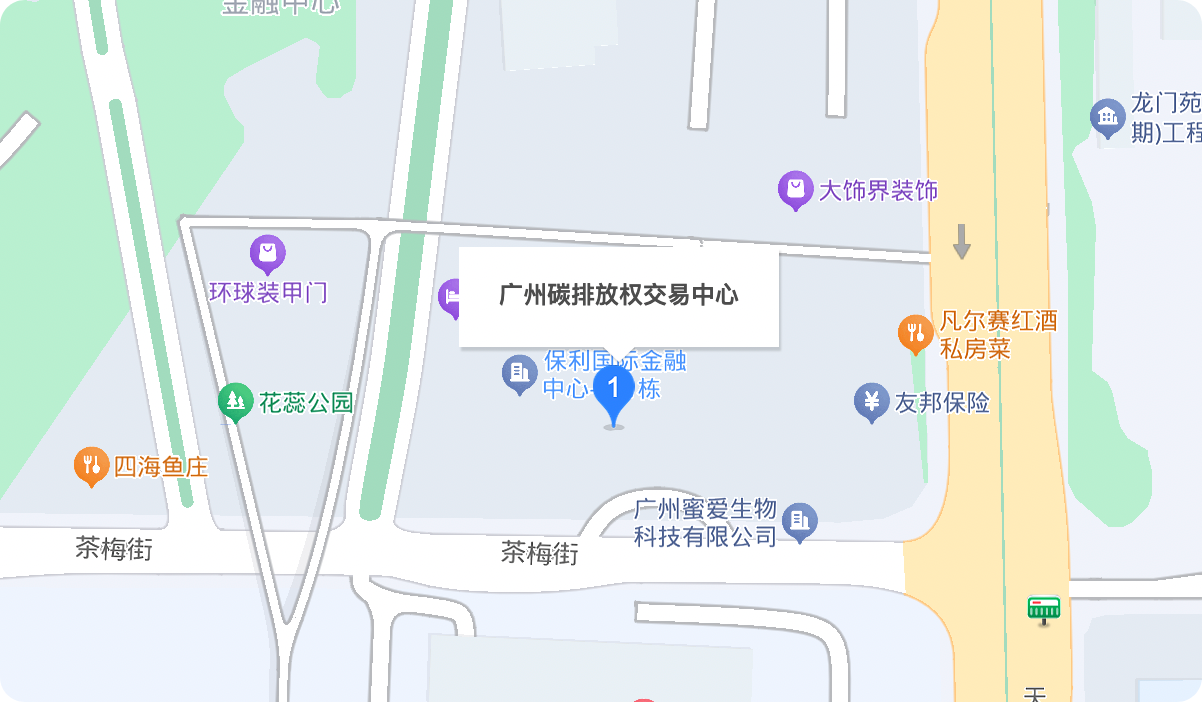The width and height of the screenshot is (1202, 702).
Task: Open the 广州碳排放权交易中心 info bubble
Action: coord(618,296)
